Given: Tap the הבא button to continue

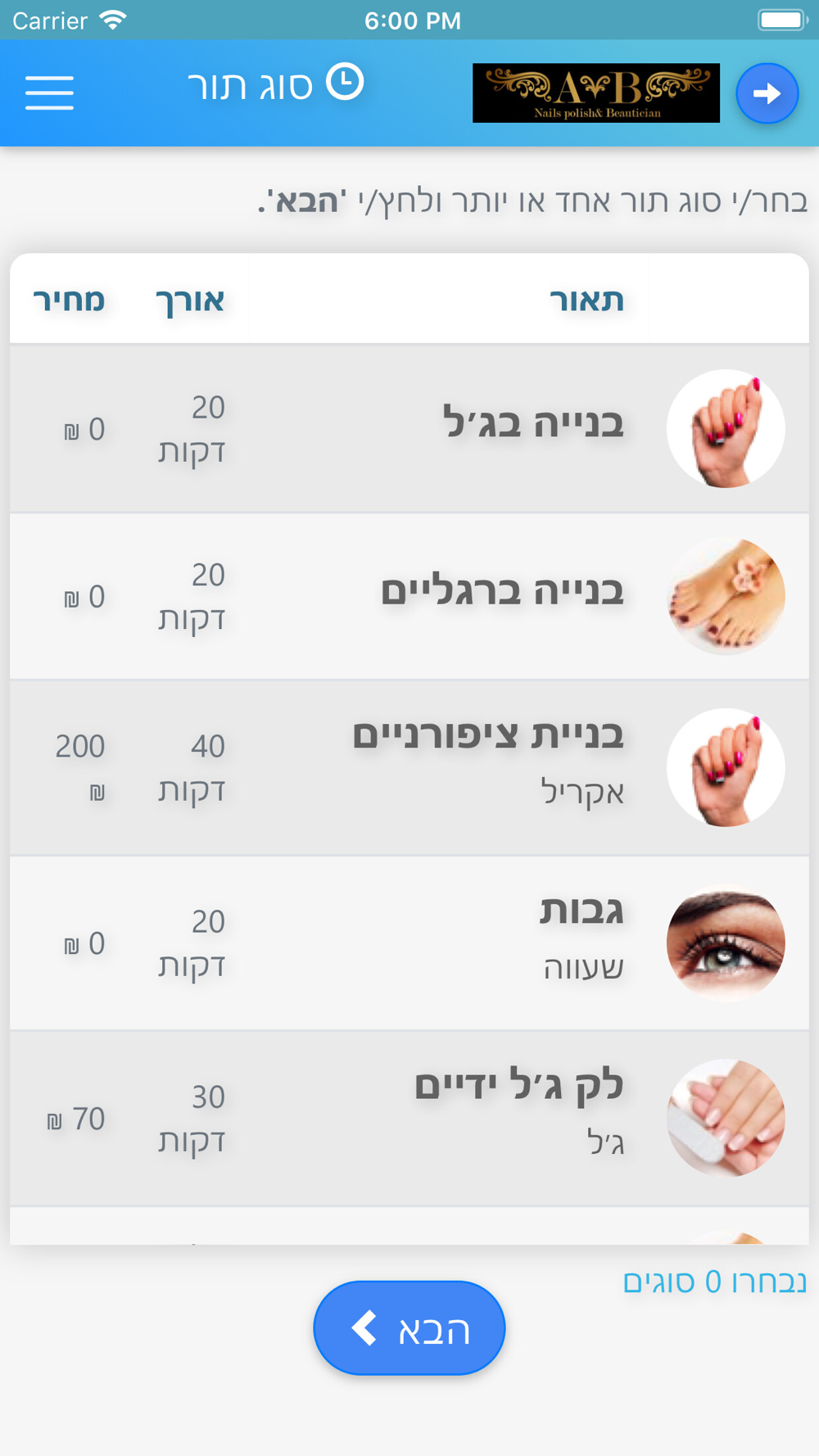Looking at the screenshot, I should tap(409, 1328).
